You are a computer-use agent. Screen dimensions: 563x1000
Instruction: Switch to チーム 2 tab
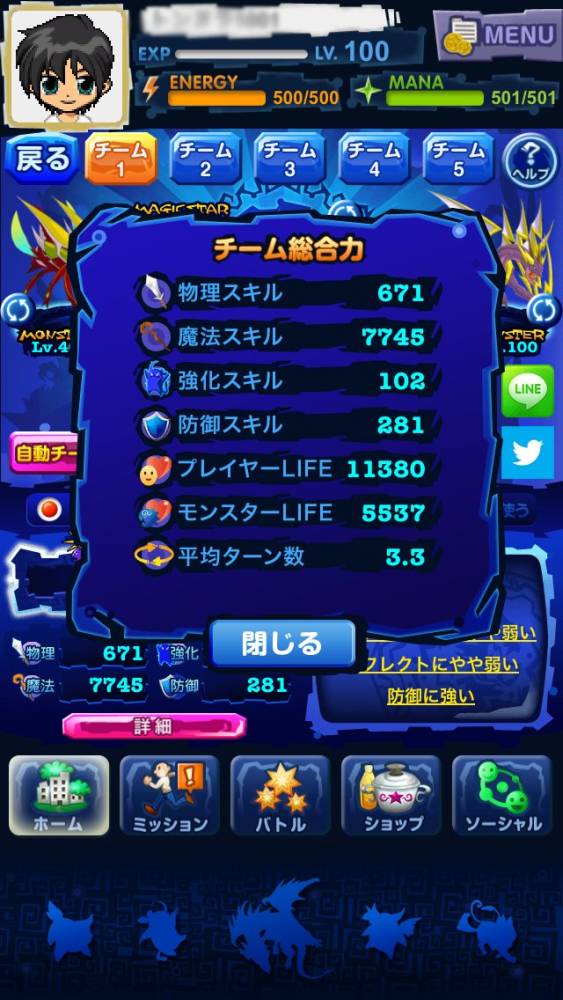(205, 159)
